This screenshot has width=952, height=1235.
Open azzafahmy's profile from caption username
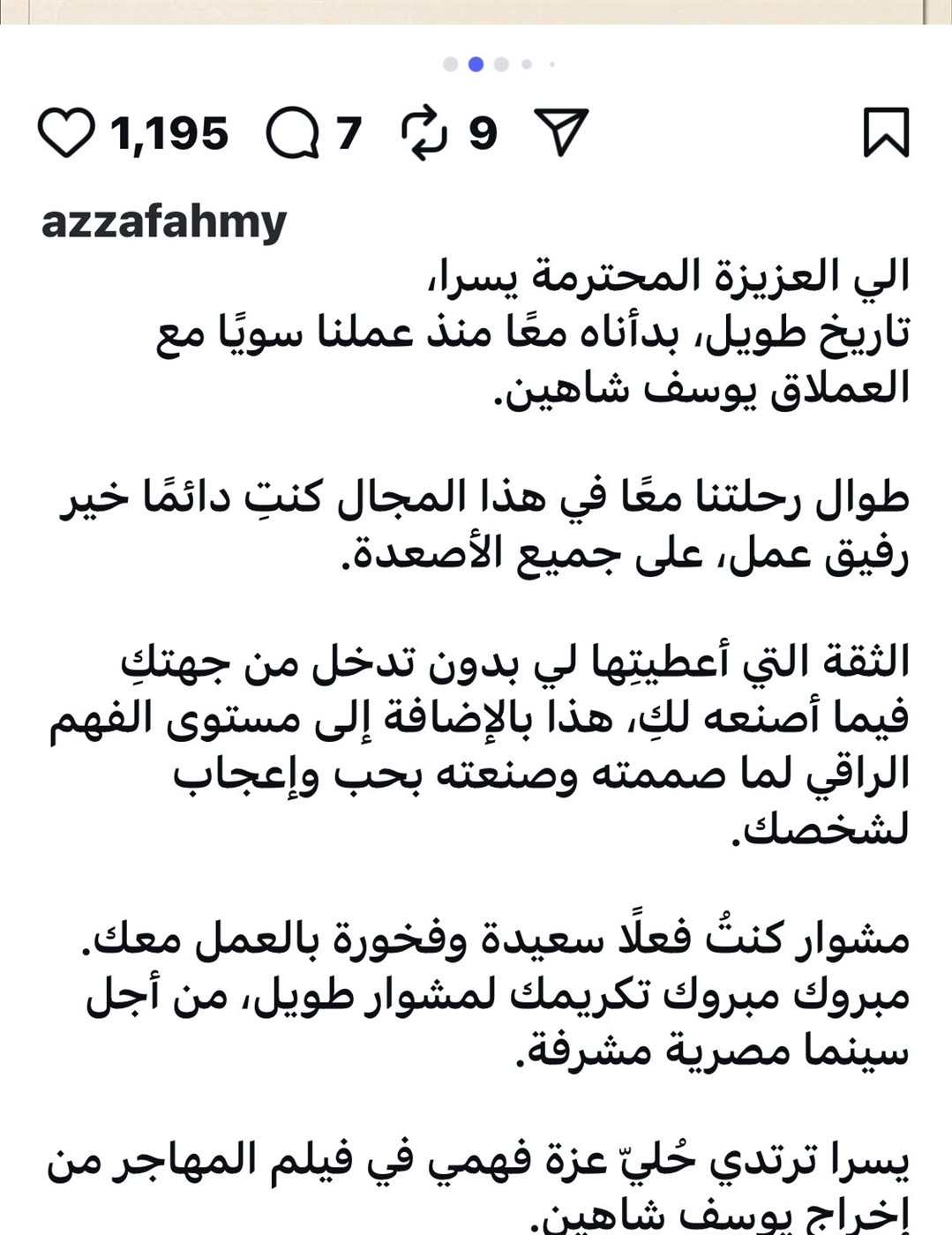164,221
